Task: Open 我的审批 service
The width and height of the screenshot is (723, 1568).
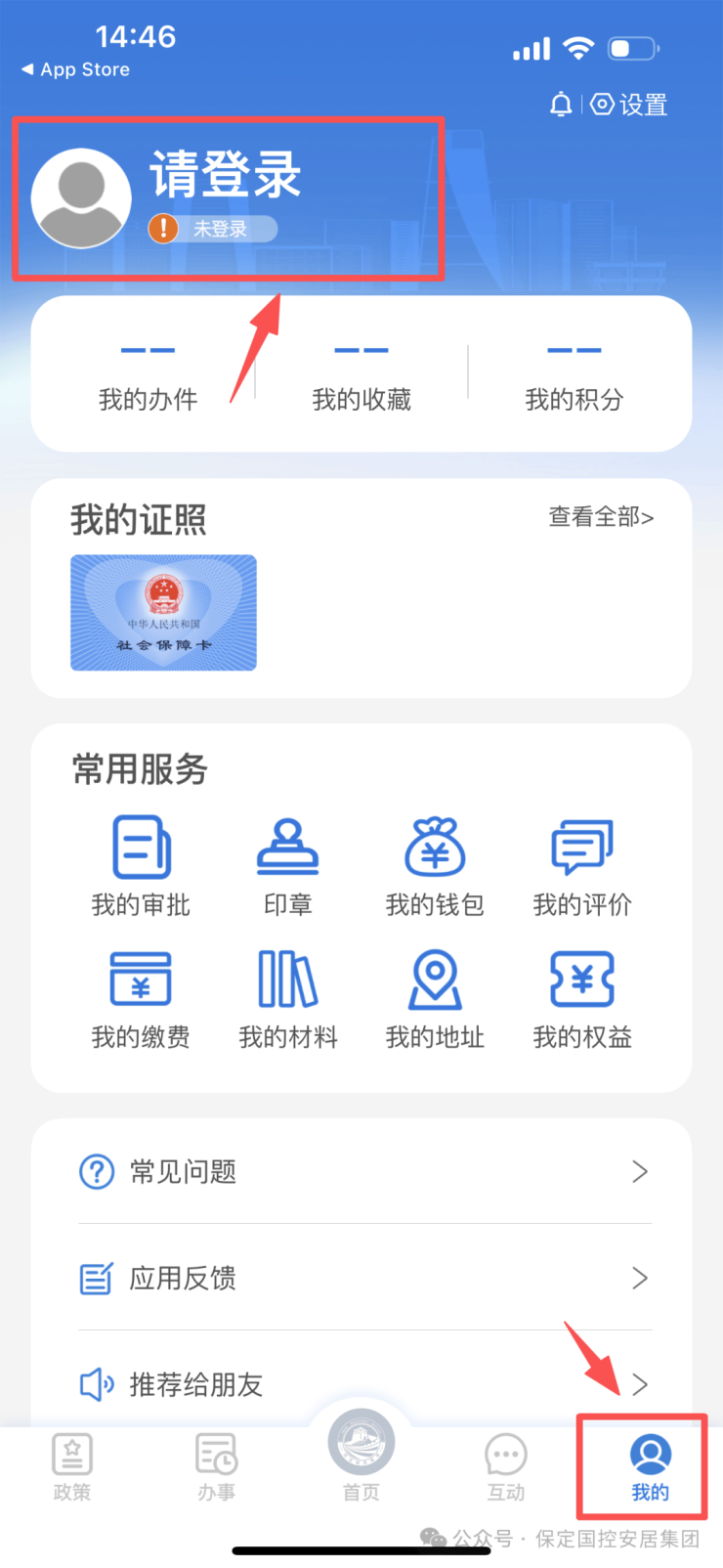Action: 141,867
